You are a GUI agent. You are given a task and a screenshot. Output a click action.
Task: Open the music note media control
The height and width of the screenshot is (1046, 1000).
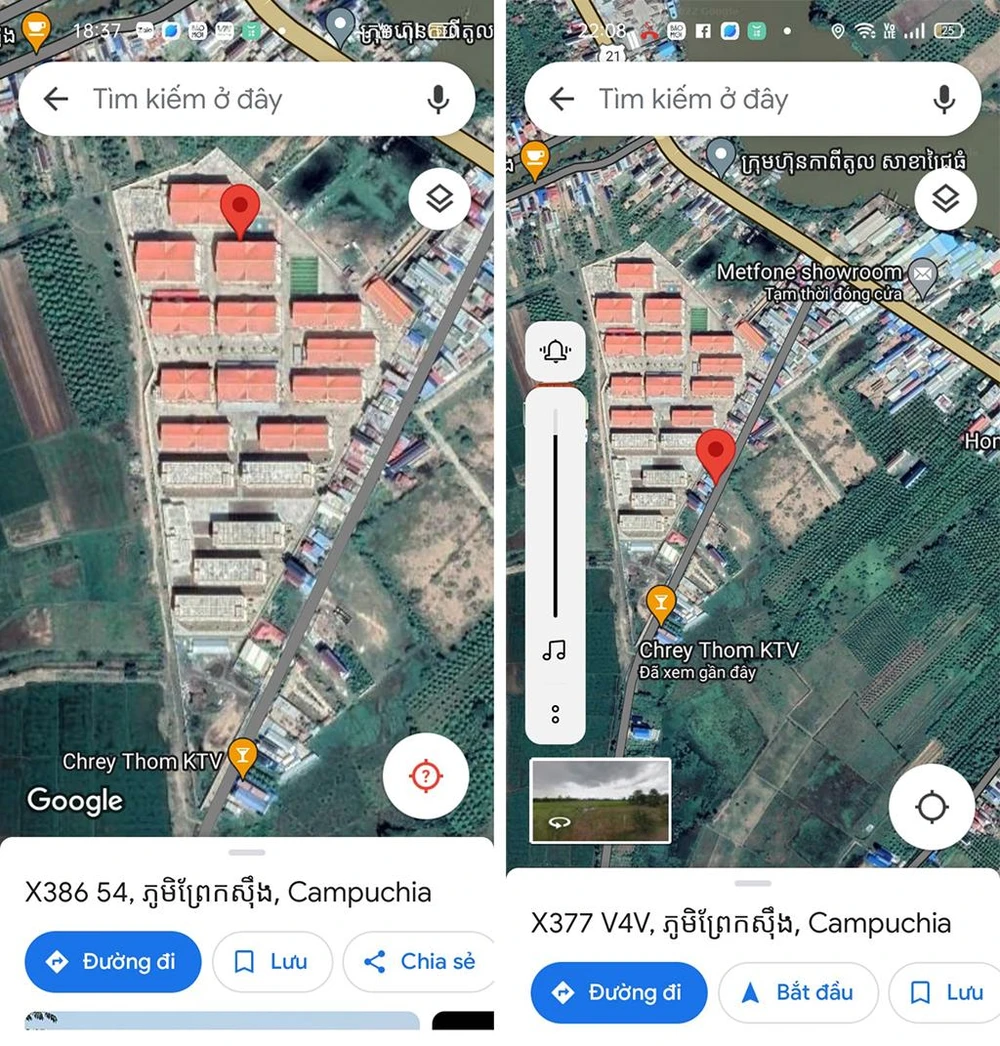point(556,651)
